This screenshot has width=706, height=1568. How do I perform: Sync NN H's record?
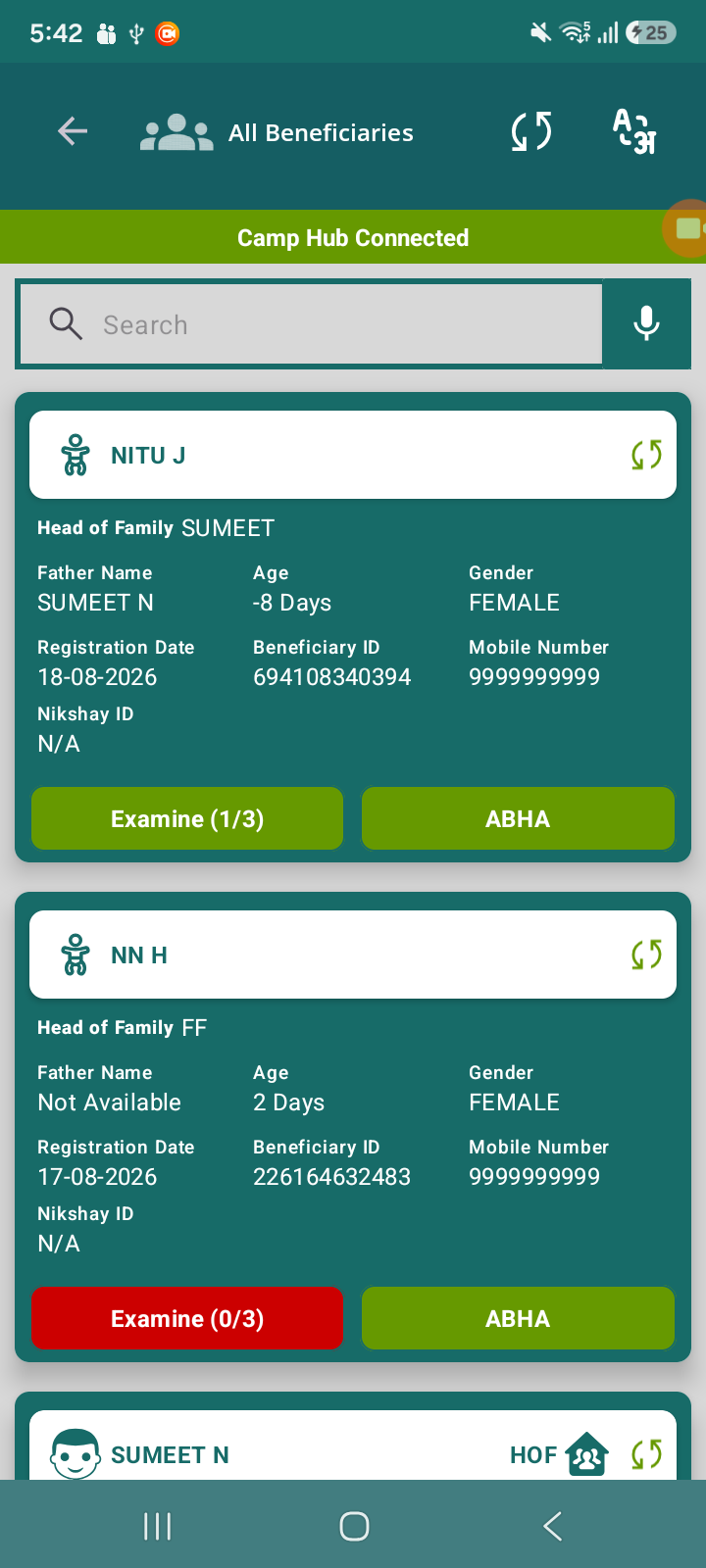(x=646, y=955)
